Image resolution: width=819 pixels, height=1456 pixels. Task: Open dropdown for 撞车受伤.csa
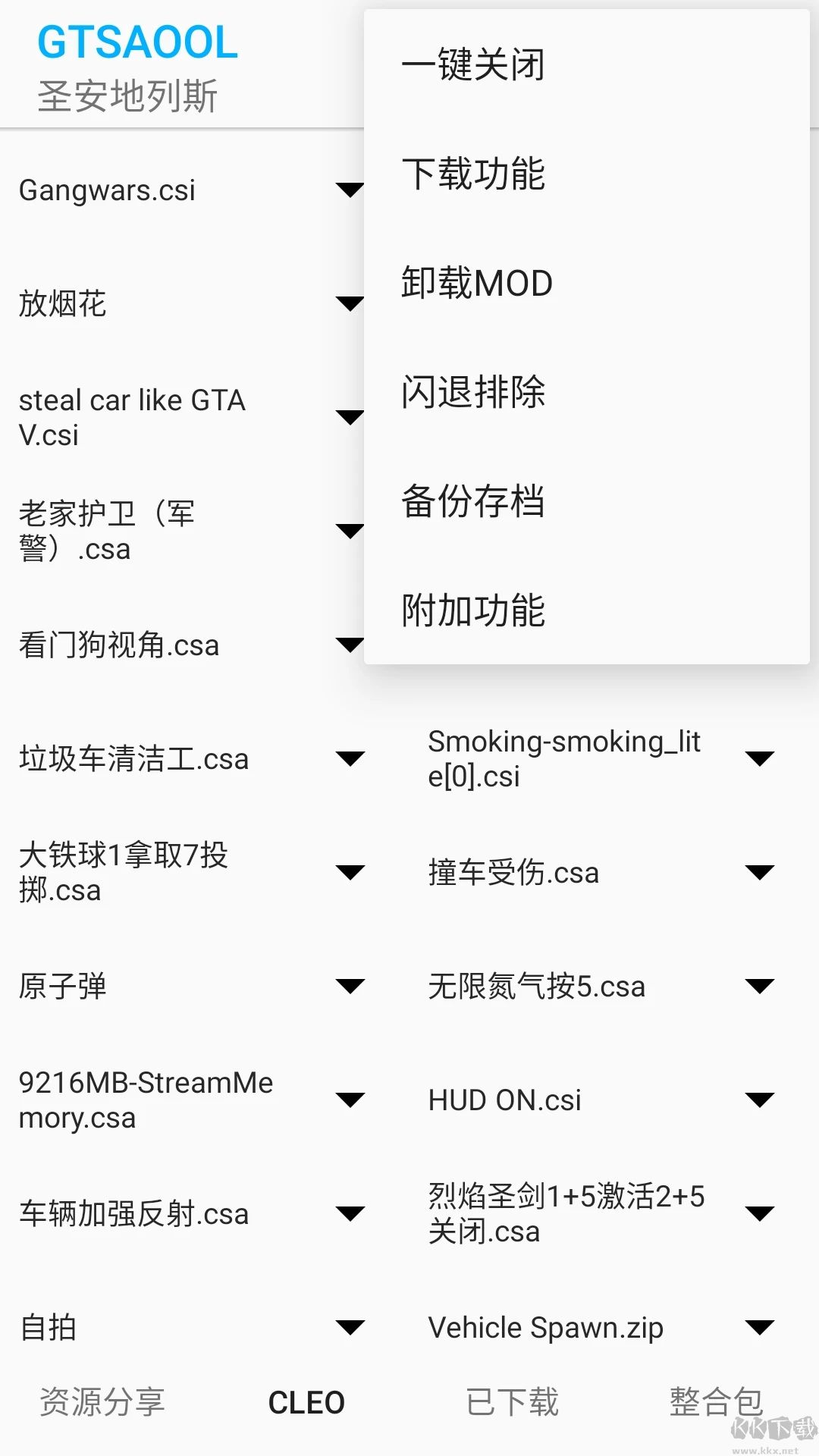[759, 872]
